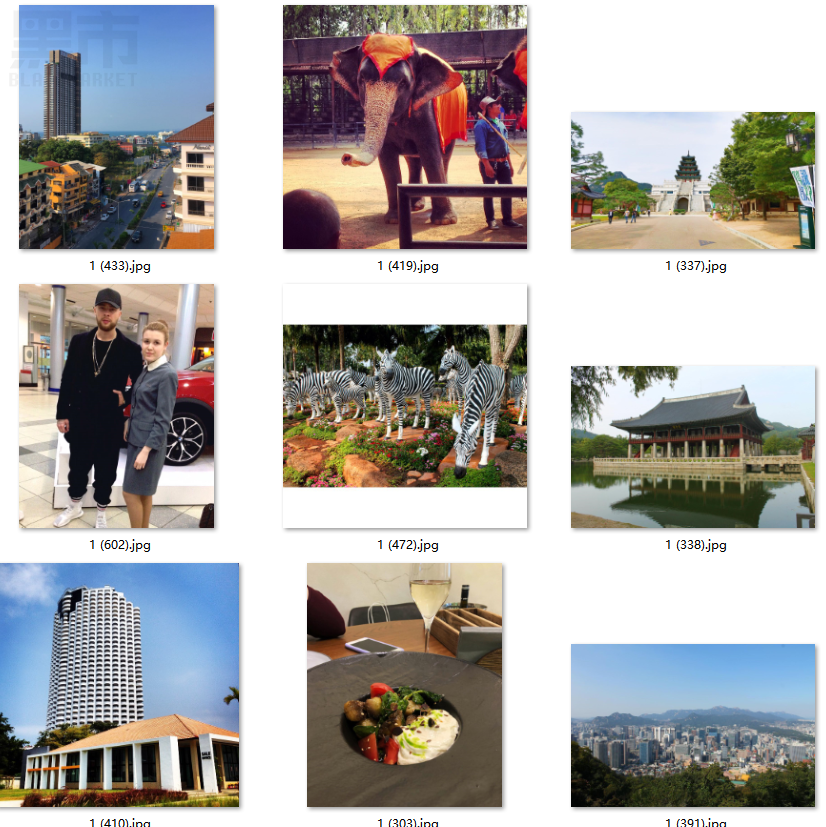The height and width of the screenshot is (827, 826).
Task: Open the couple photo 1 (602).jpg
Action: [x=116, y=405]
